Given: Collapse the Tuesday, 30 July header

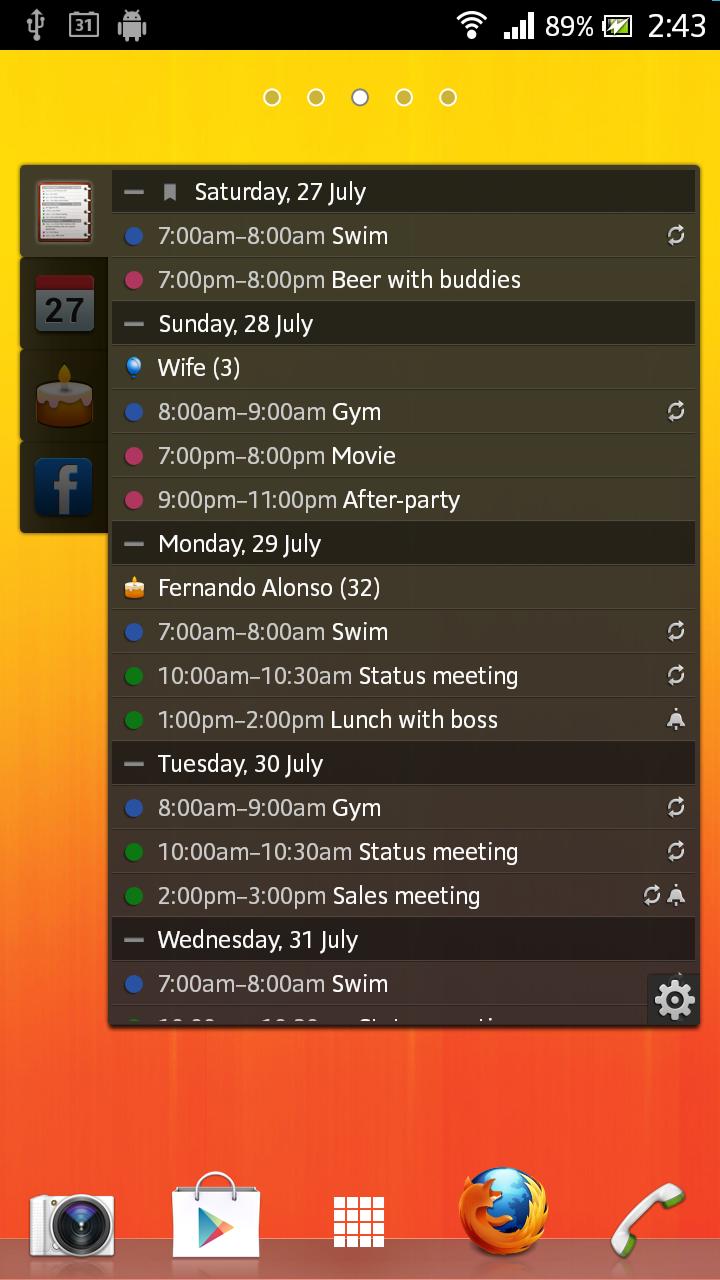Looking at the screenshot, I should point(134,764).
